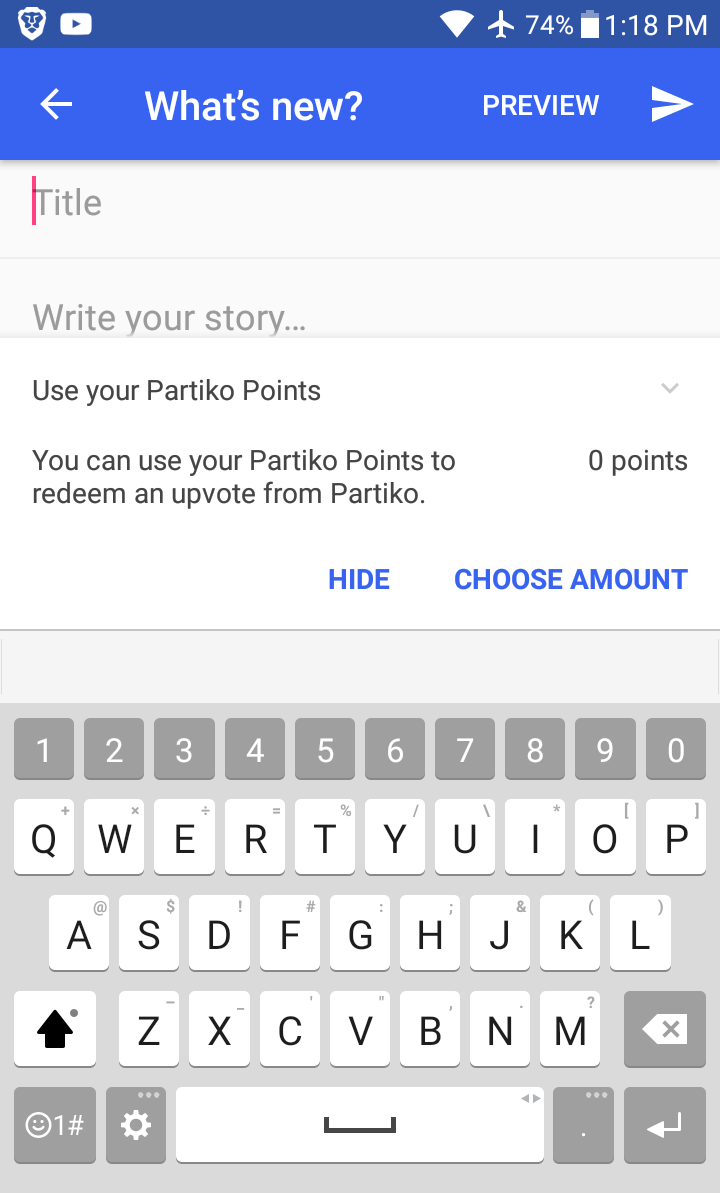This screenshot has width=720, height=1193.
Task: Open the keyboard settings gear
Action: click(135, 1125)
